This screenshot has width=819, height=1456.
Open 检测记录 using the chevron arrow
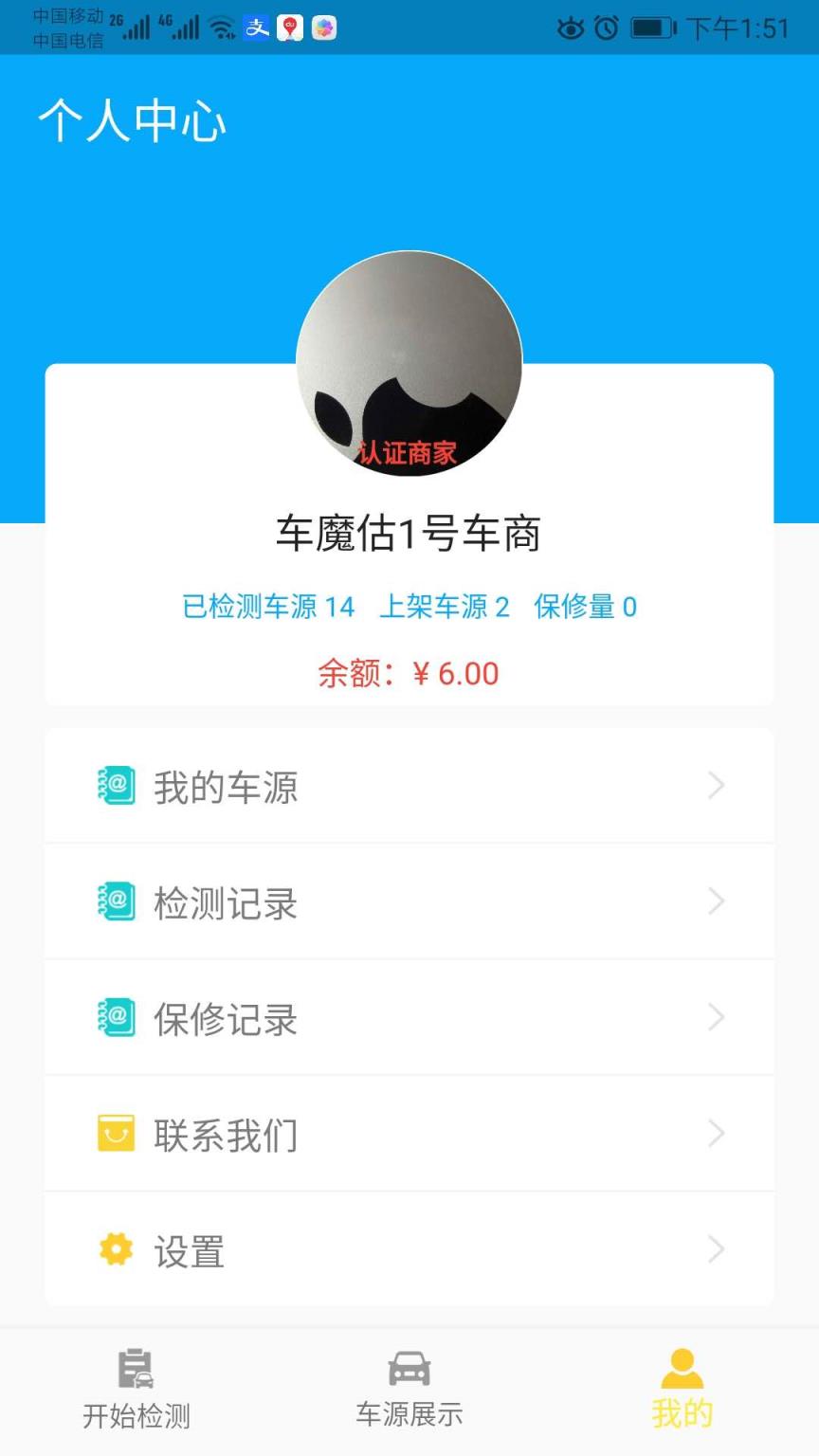[717, 901]
